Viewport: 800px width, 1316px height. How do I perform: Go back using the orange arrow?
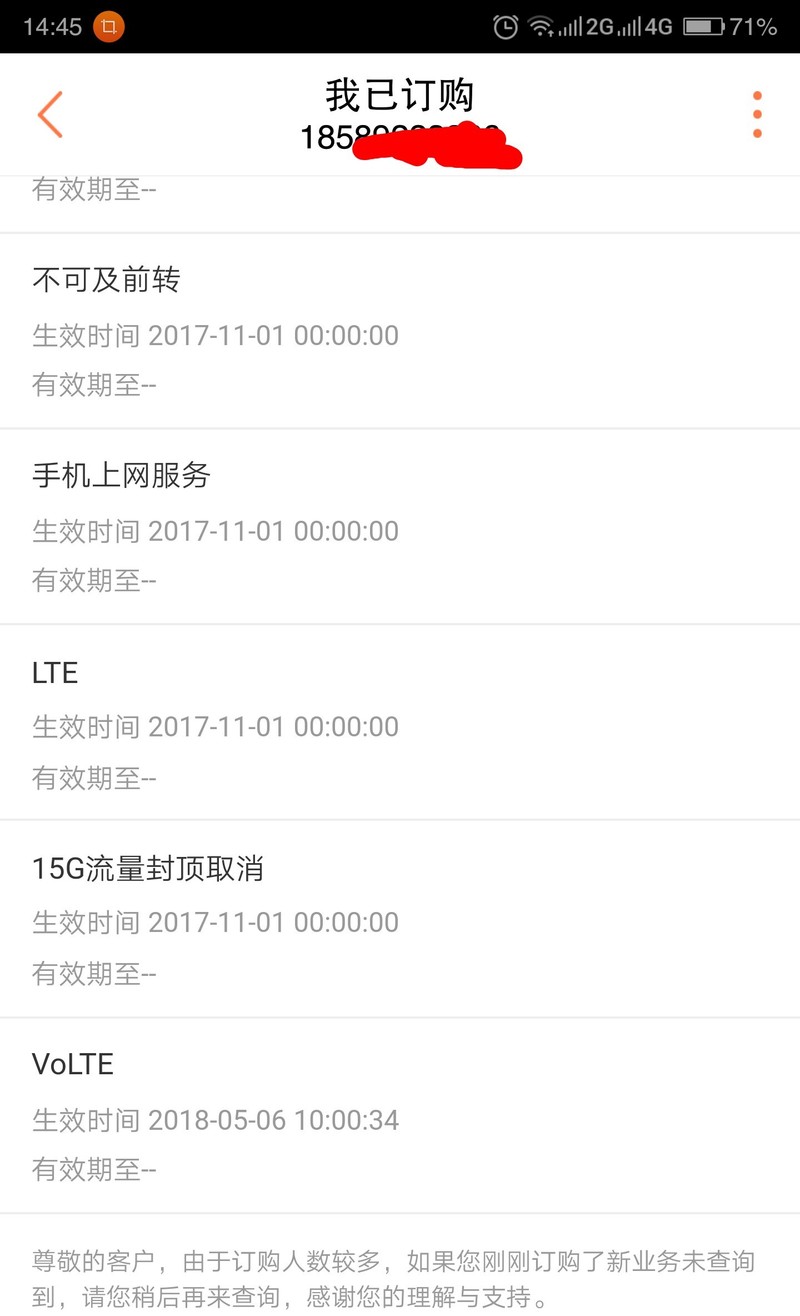pos(50,114)
